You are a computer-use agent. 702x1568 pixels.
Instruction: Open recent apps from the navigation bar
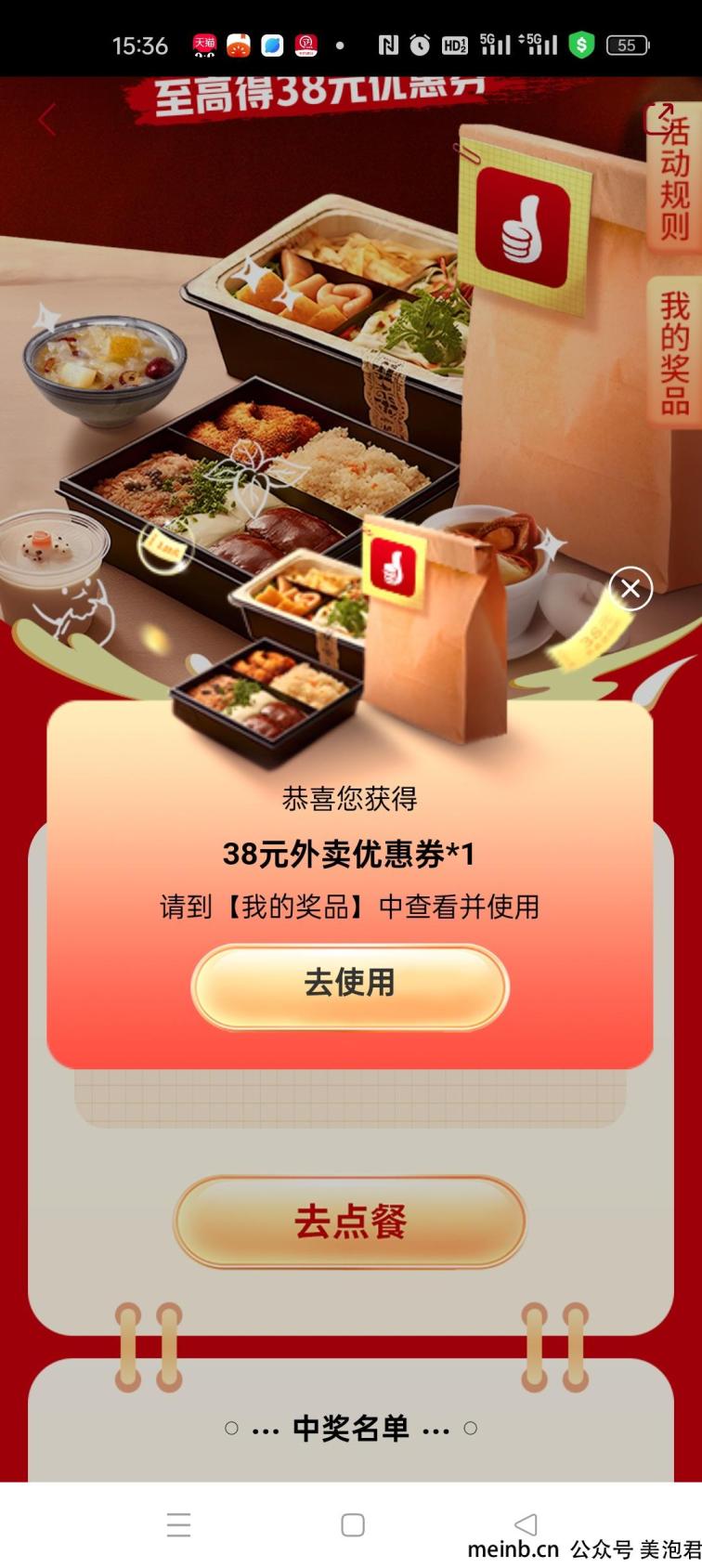(178, 1524)
